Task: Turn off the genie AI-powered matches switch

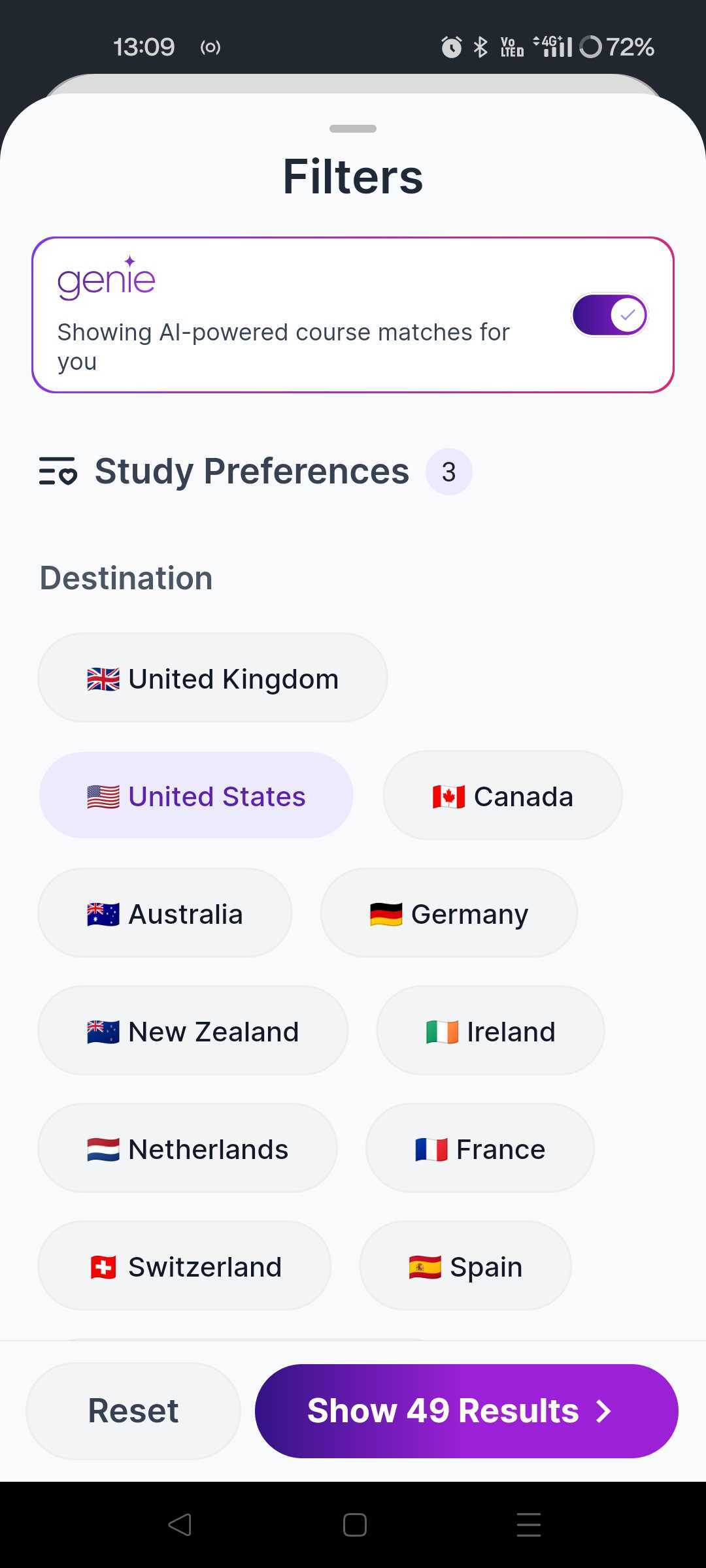Action: point(609,315)
